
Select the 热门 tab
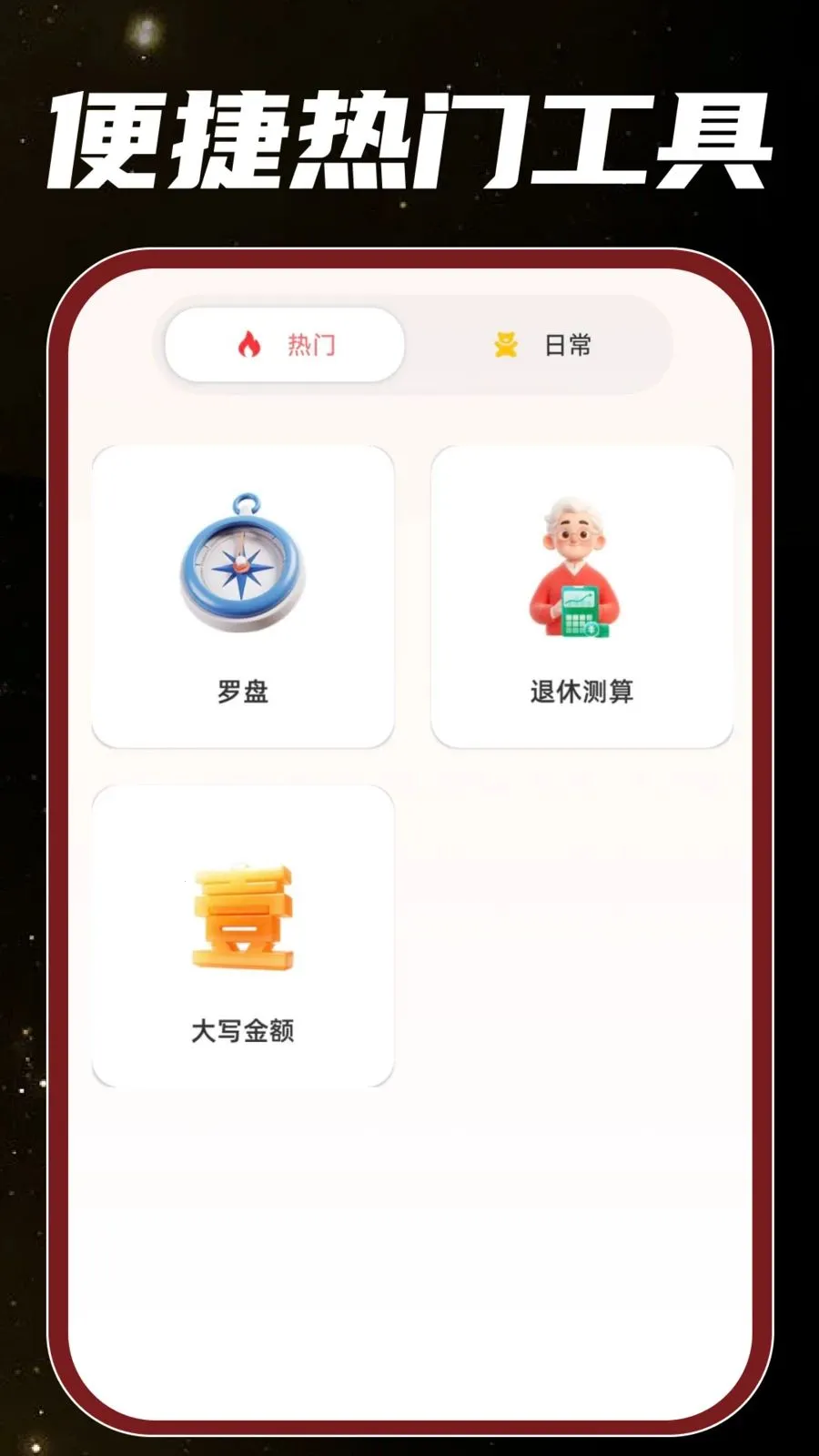pos(282,344)
